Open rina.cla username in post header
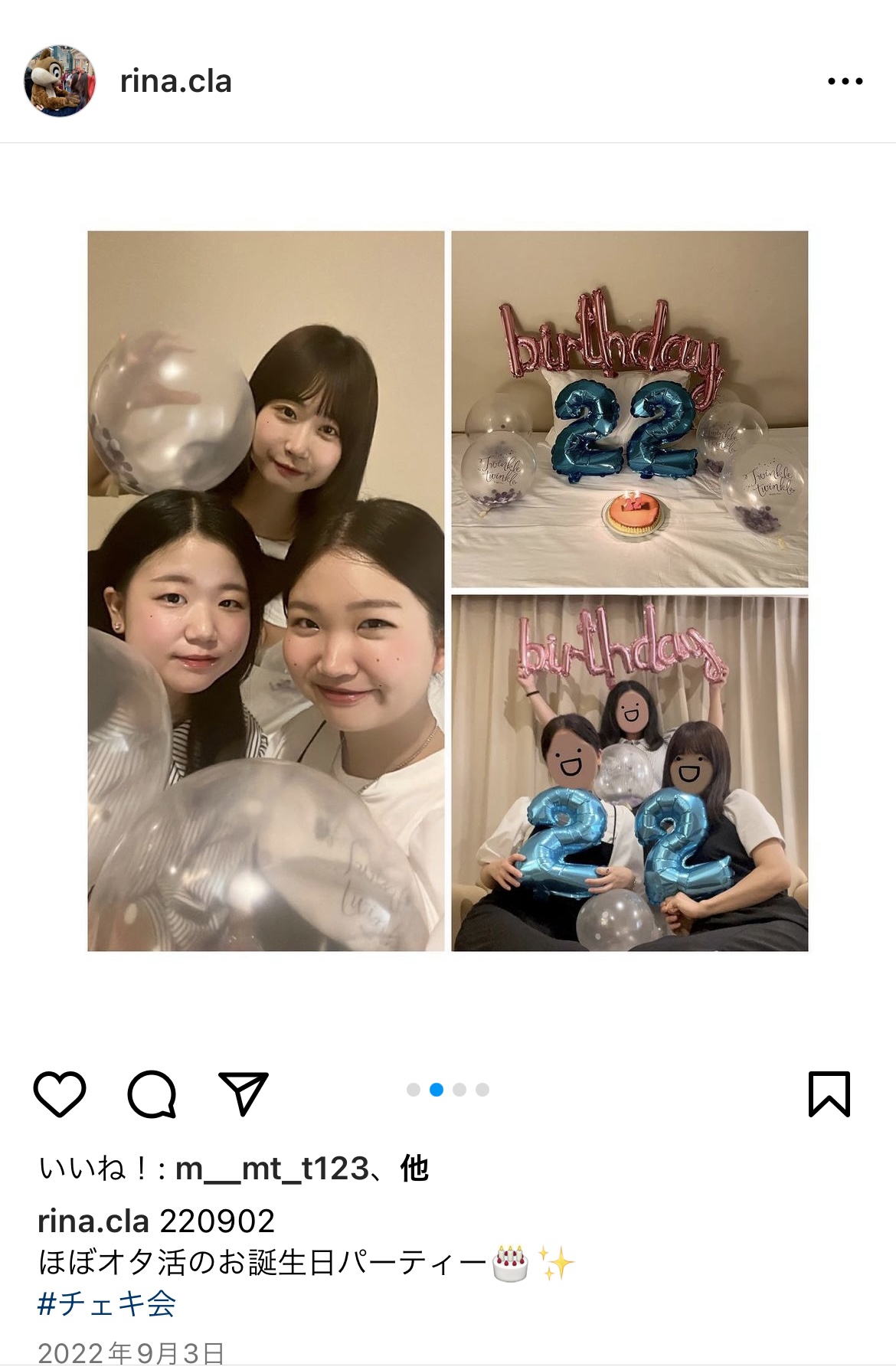The image size is (896, 1370). tap(175, 81)
